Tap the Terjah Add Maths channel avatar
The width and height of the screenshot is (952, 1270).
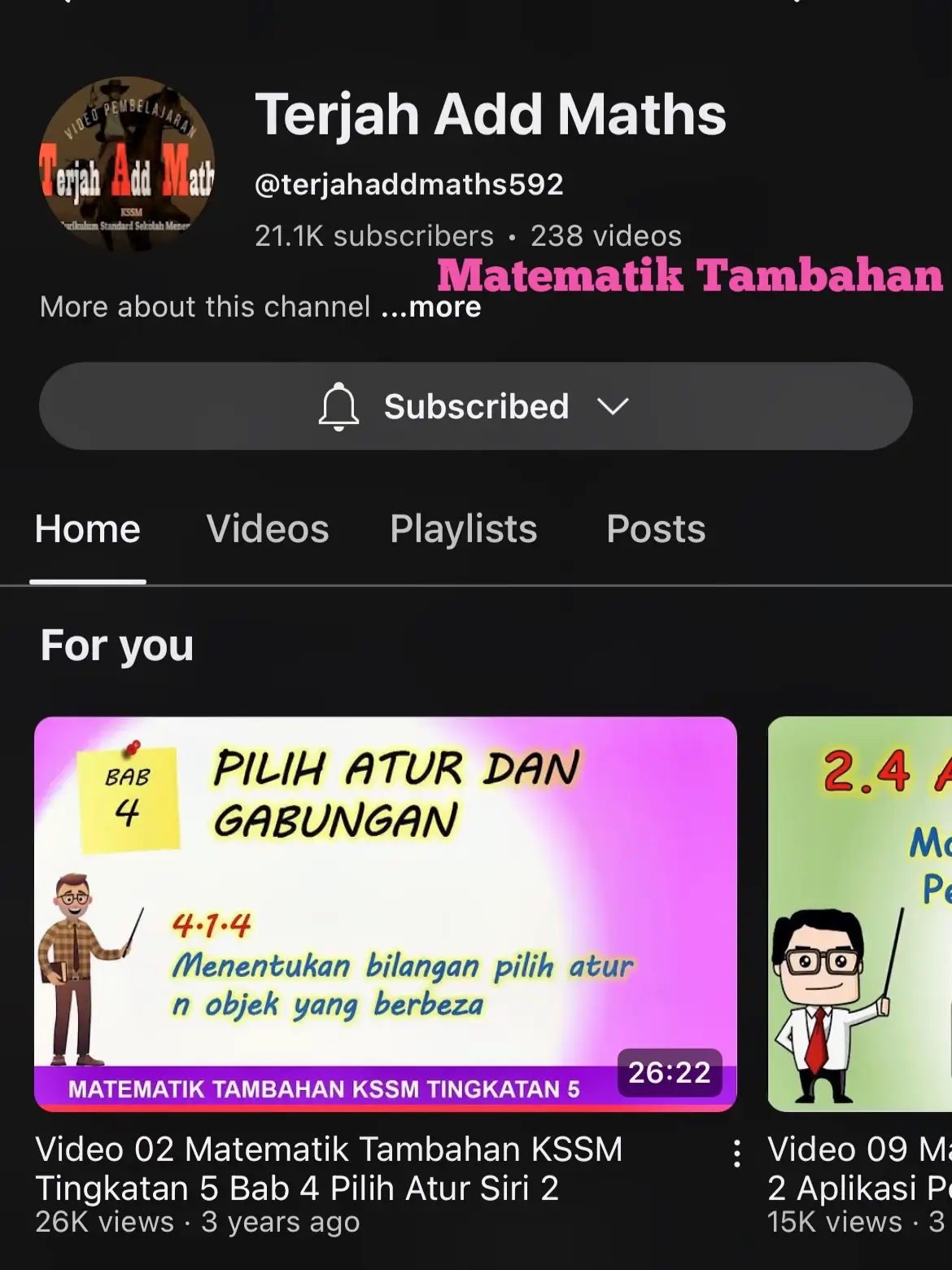[127, 164]
